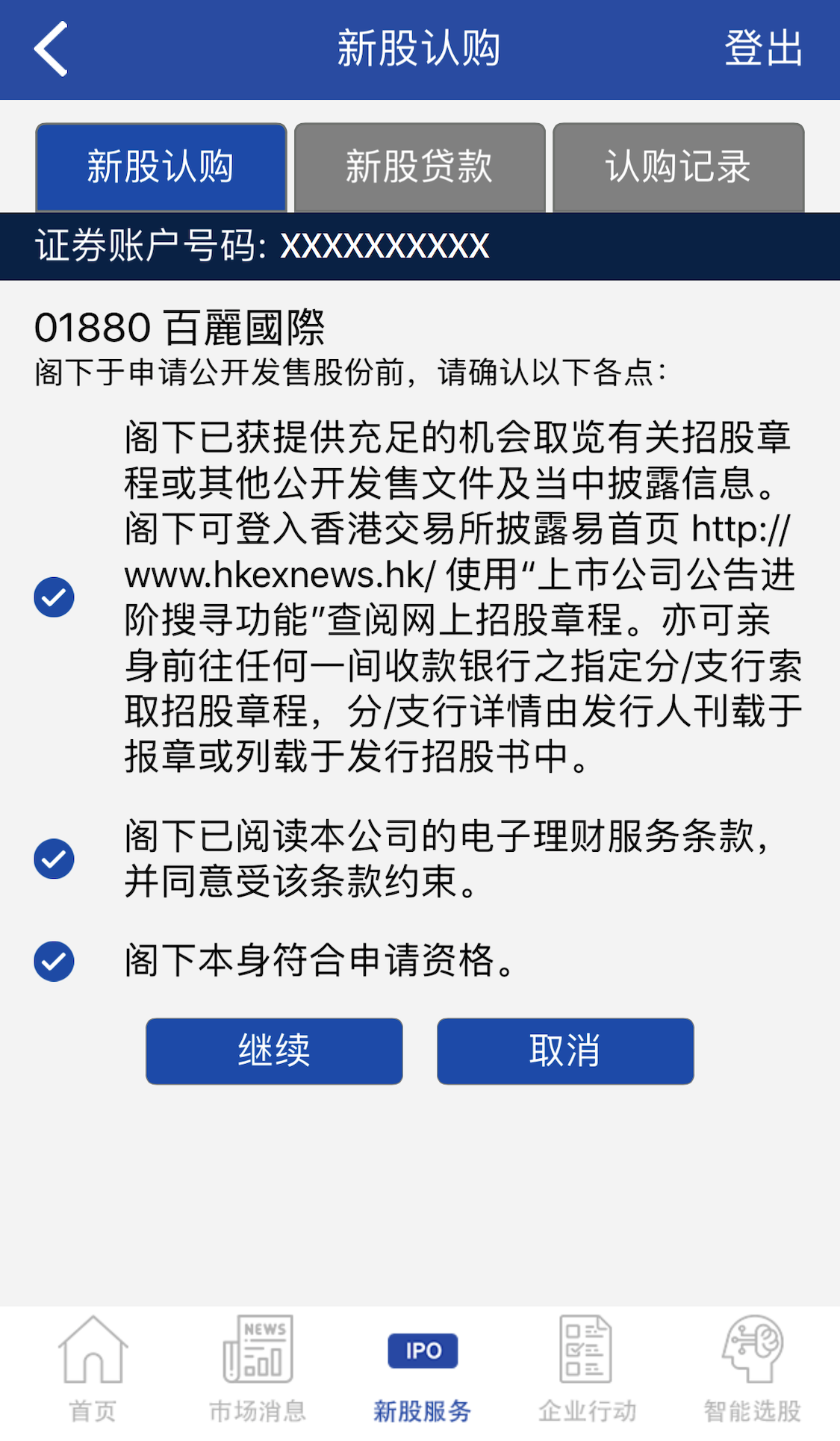Go to the 首页 home tab
Screen dimensions: 840x1441
pyautogui.click(x=93, y=1370)
